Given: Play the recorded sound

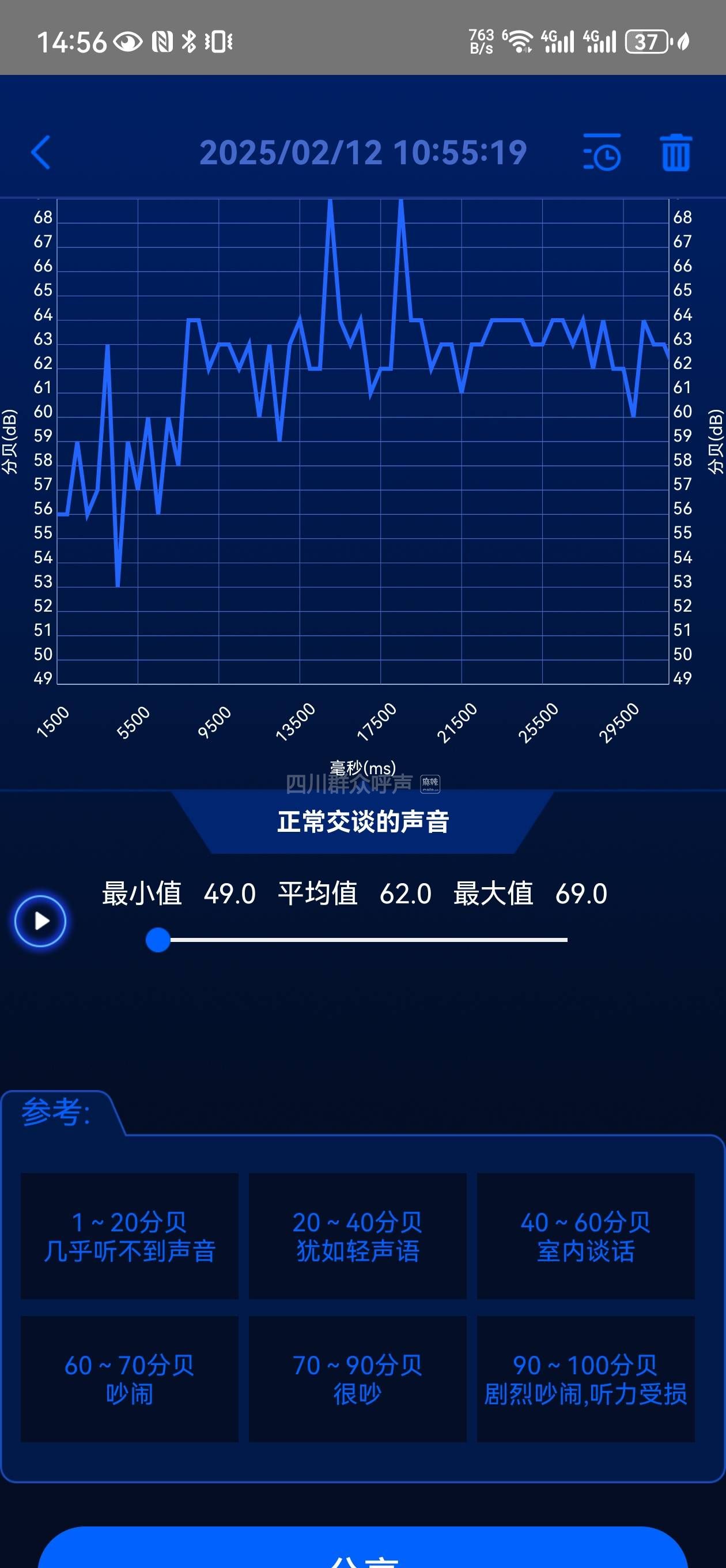Looking at the screenshot, I should coord(41,921).
